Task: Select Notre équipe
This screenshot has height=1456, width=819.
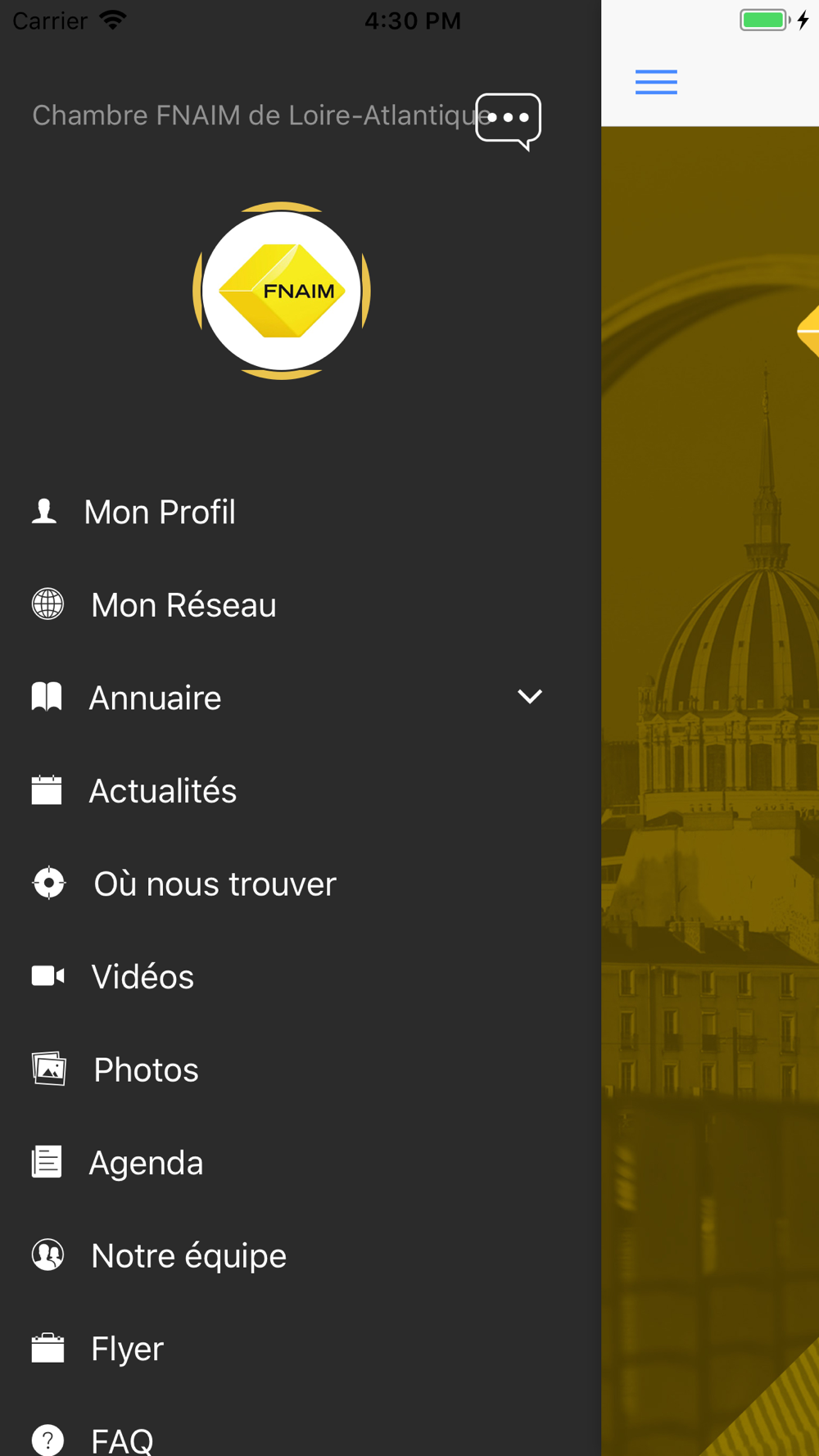Action: [x=188, y=1255]
